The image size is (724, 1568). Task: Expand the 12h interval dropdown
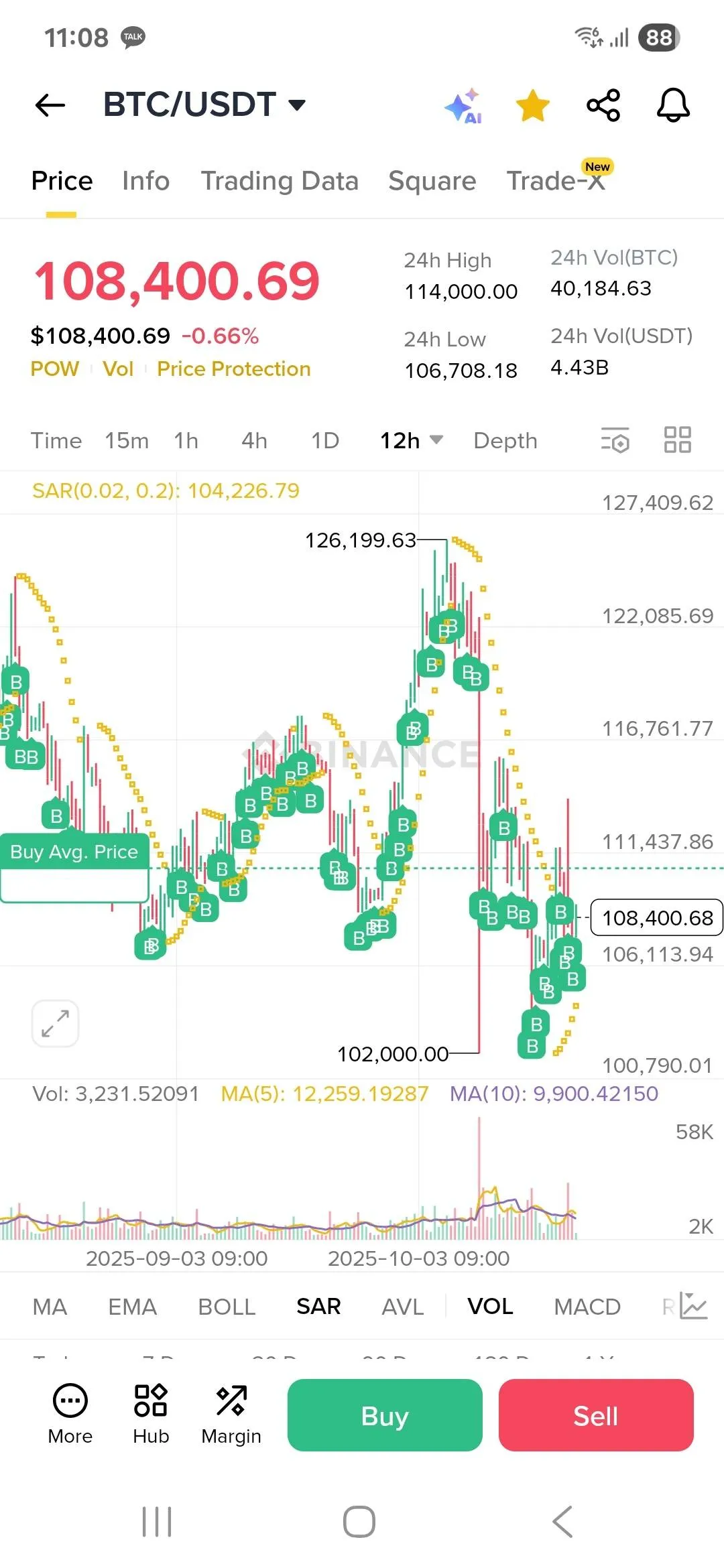[411, 441]
